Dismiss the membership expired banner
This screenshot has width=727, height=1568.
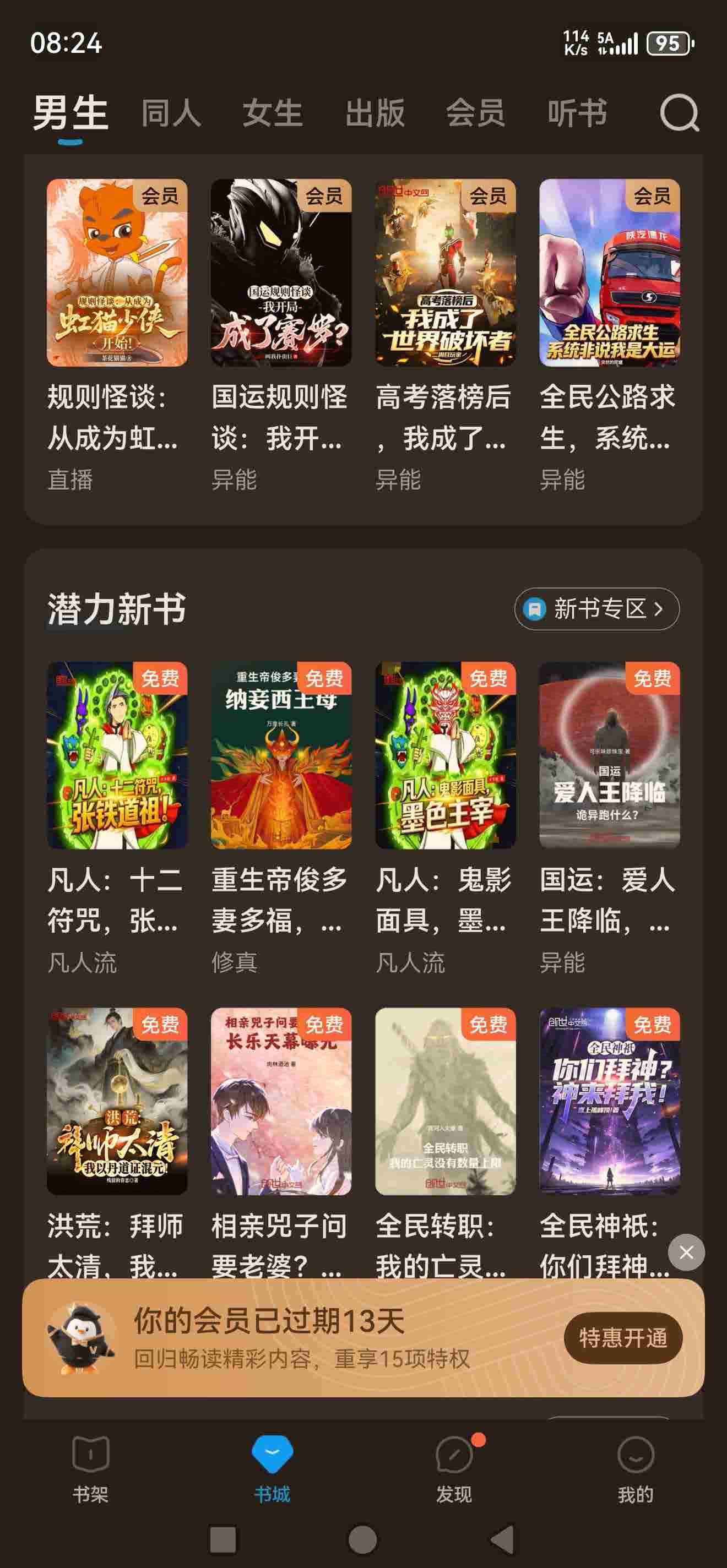click(686, 1252)
